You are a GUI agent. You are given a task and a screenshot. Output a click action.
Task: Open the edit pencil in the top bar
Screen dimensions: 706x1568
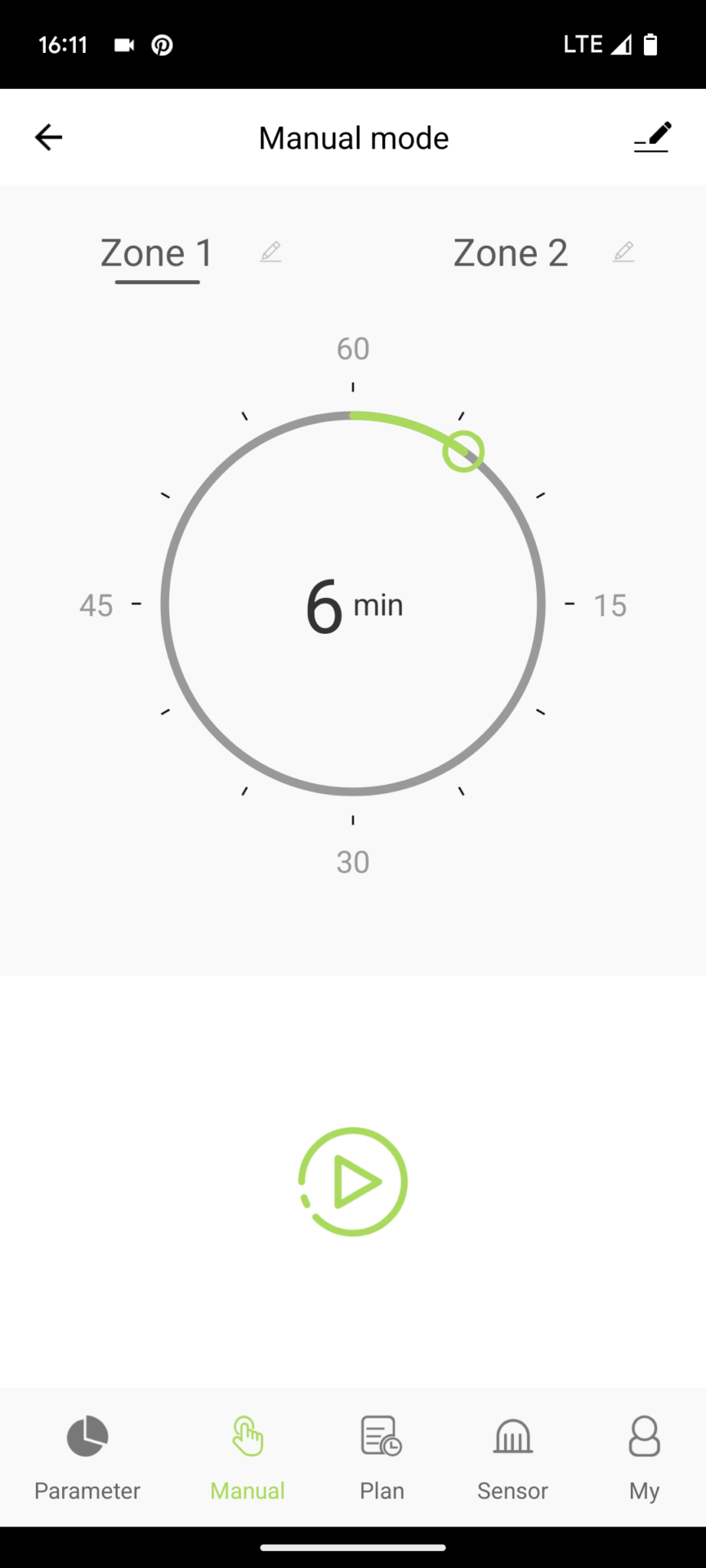click(652, 137)
